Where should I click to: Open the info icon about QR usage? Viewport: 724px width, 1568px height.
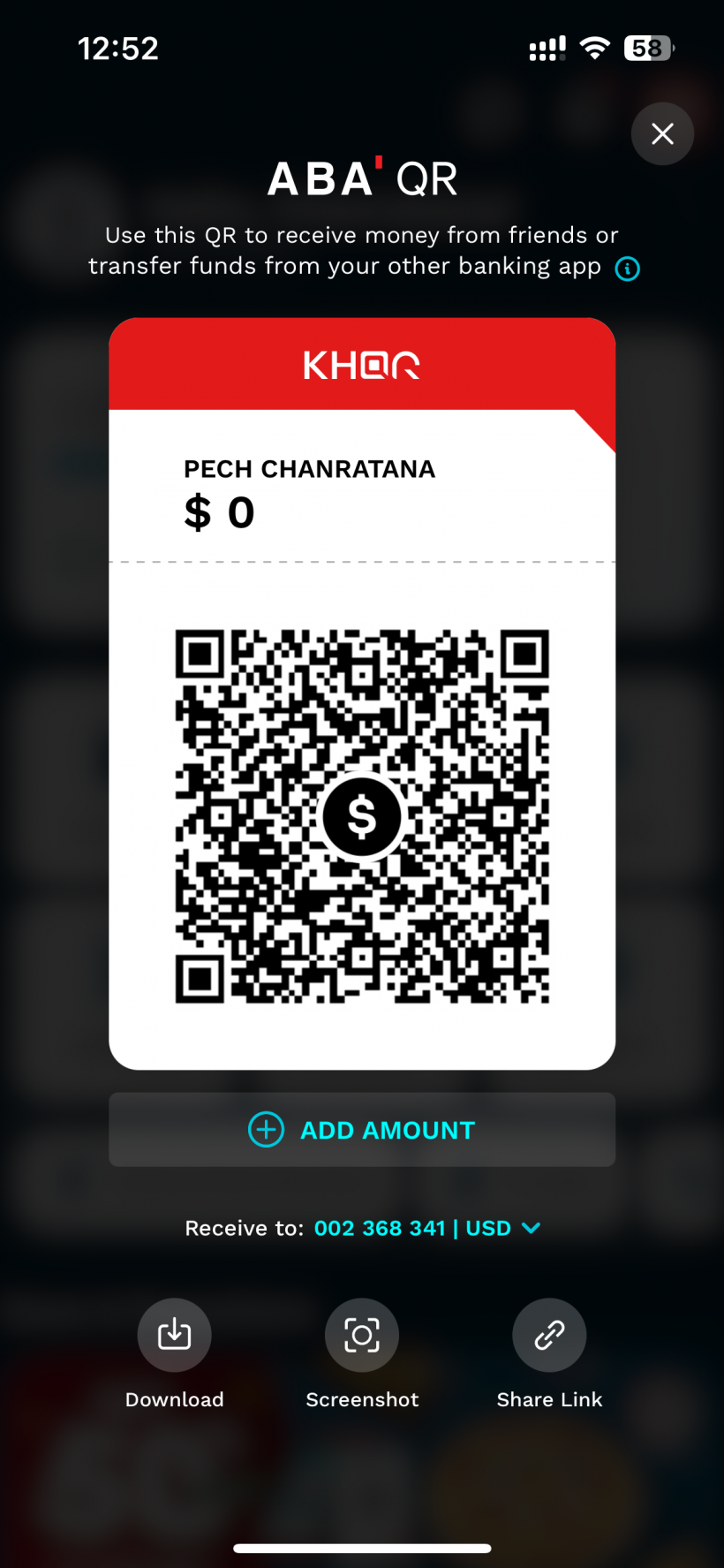[628, 269]
